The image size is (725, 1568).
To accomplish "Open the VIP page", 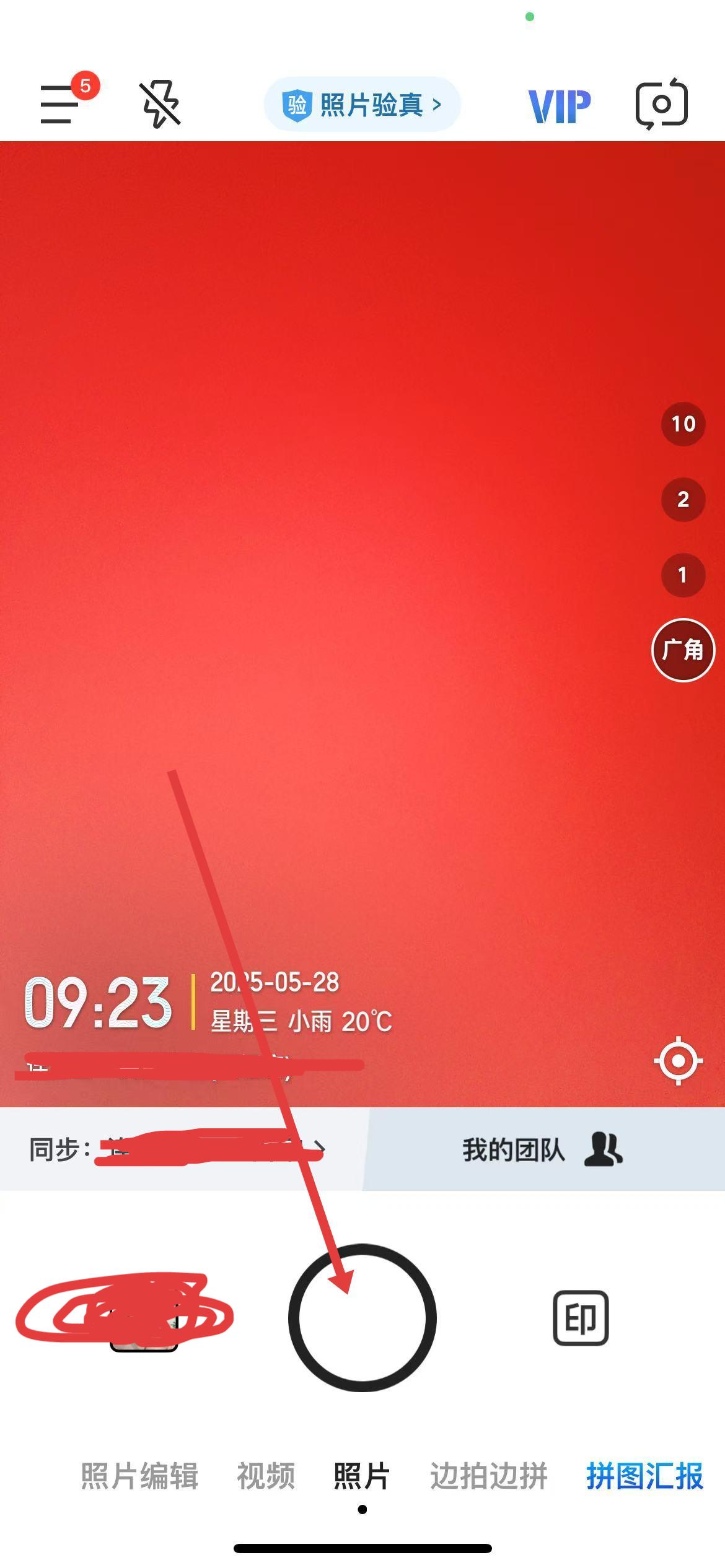I will pyautogui.click(x=559, y=105).
